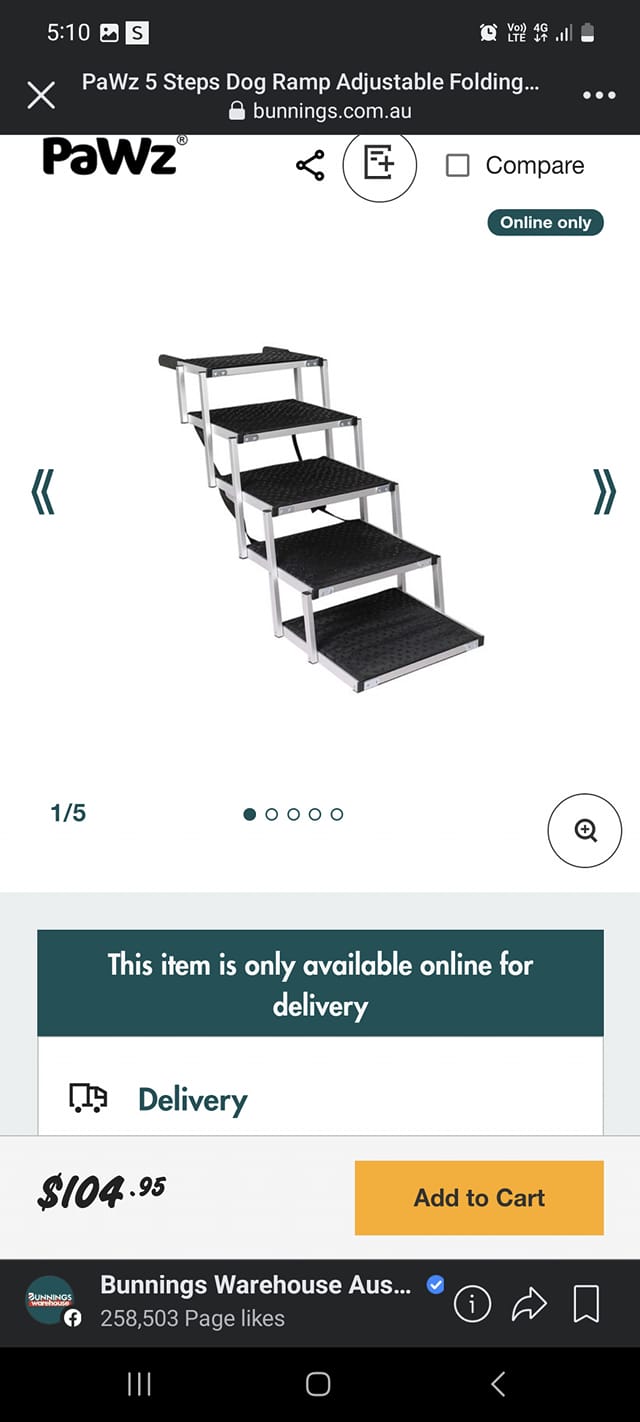The height and width of the screenshot is (1422, 640).
Task: Show the previous product image
Action: [42, 493]
